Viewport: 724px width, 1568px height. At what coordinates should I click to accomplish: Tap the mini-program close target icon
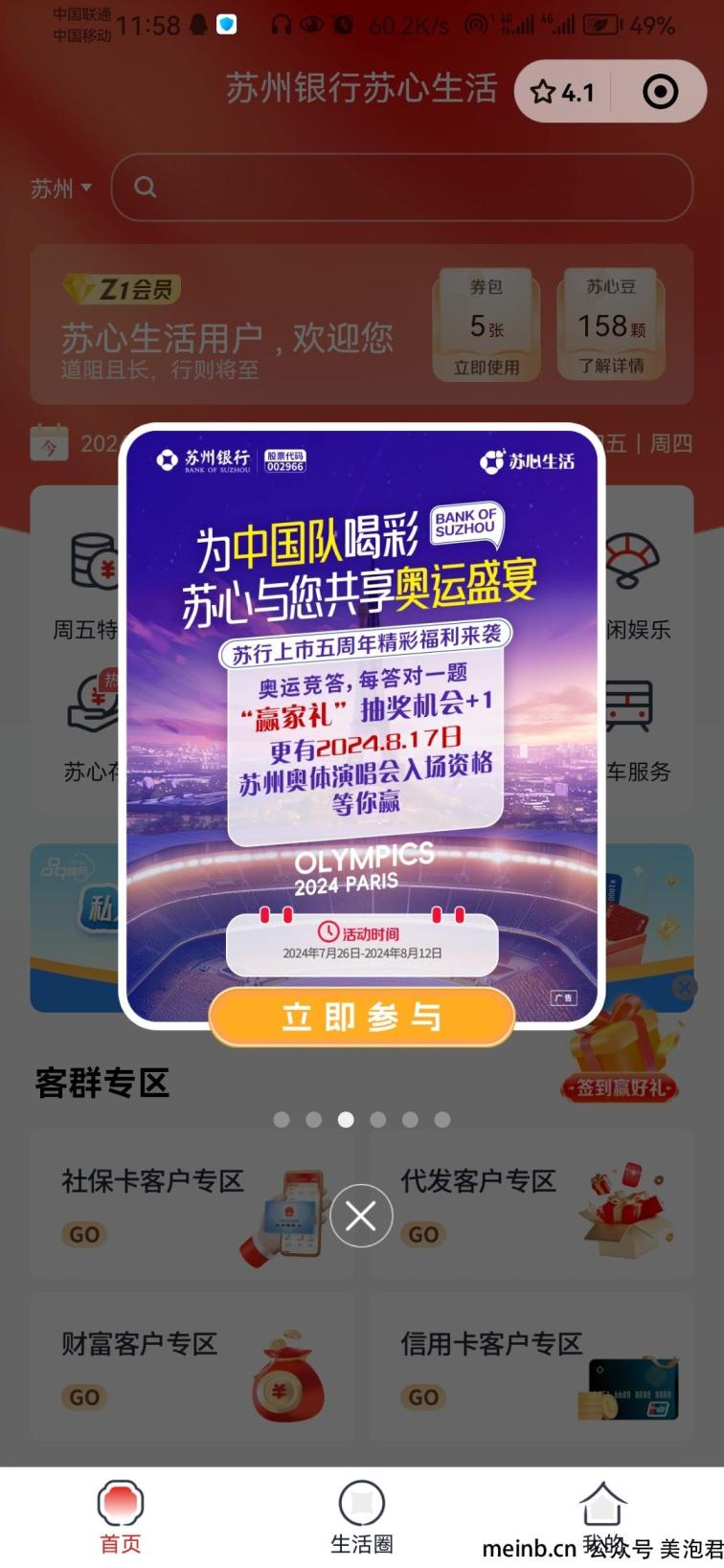pos(660,92)
